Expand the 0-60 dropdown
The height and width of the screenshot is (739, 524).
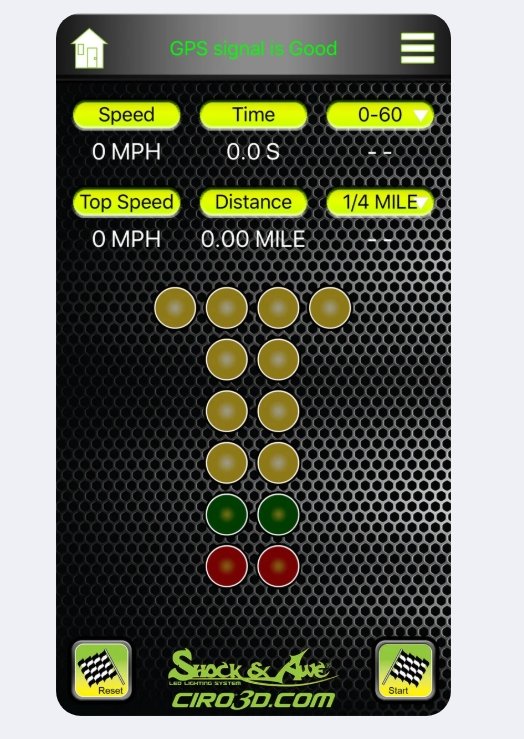(x=380, y=115)
